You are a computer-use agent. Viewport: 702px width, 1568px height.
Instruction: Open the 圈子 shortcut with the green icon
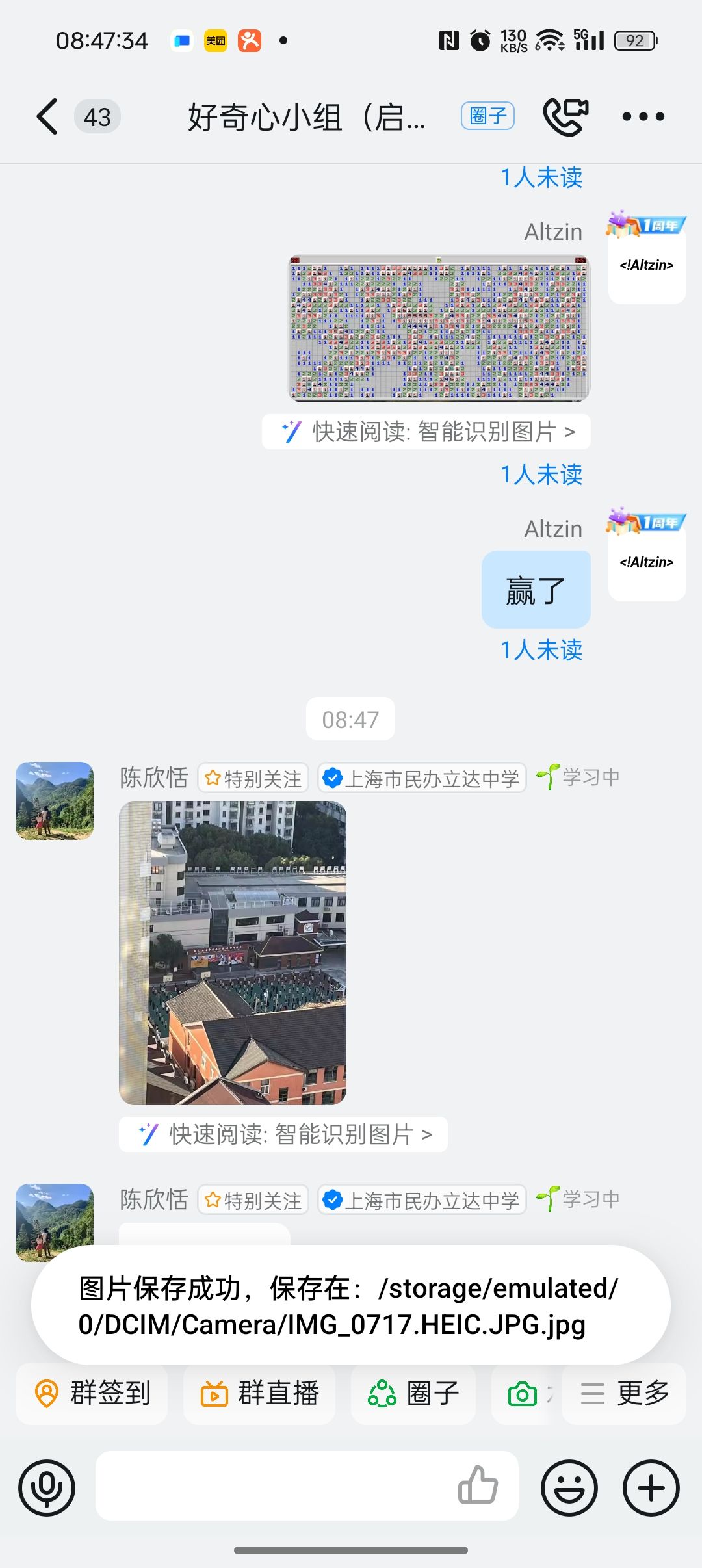(x=413, y=1393)
